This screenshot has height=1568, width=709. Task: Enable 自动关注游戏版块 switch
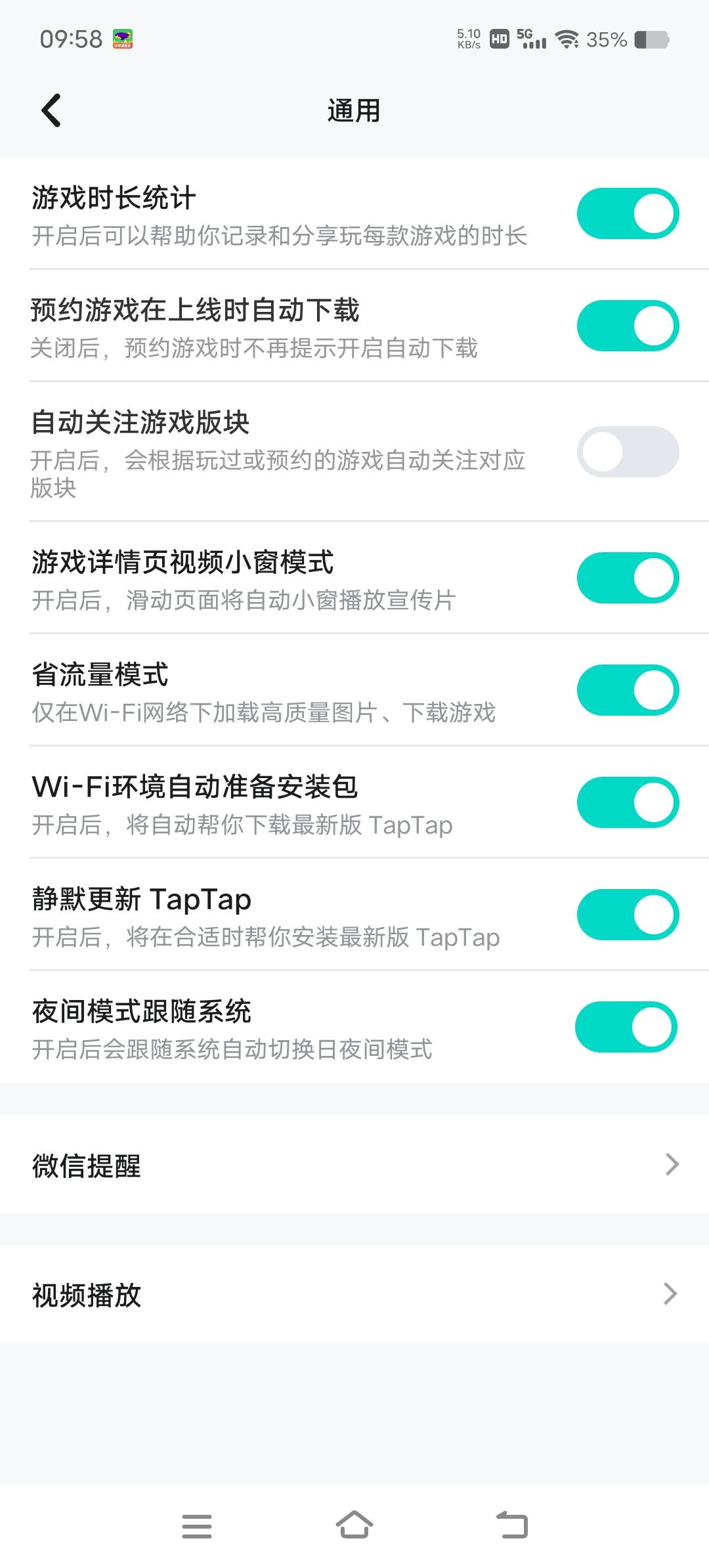tap(628, 452)
